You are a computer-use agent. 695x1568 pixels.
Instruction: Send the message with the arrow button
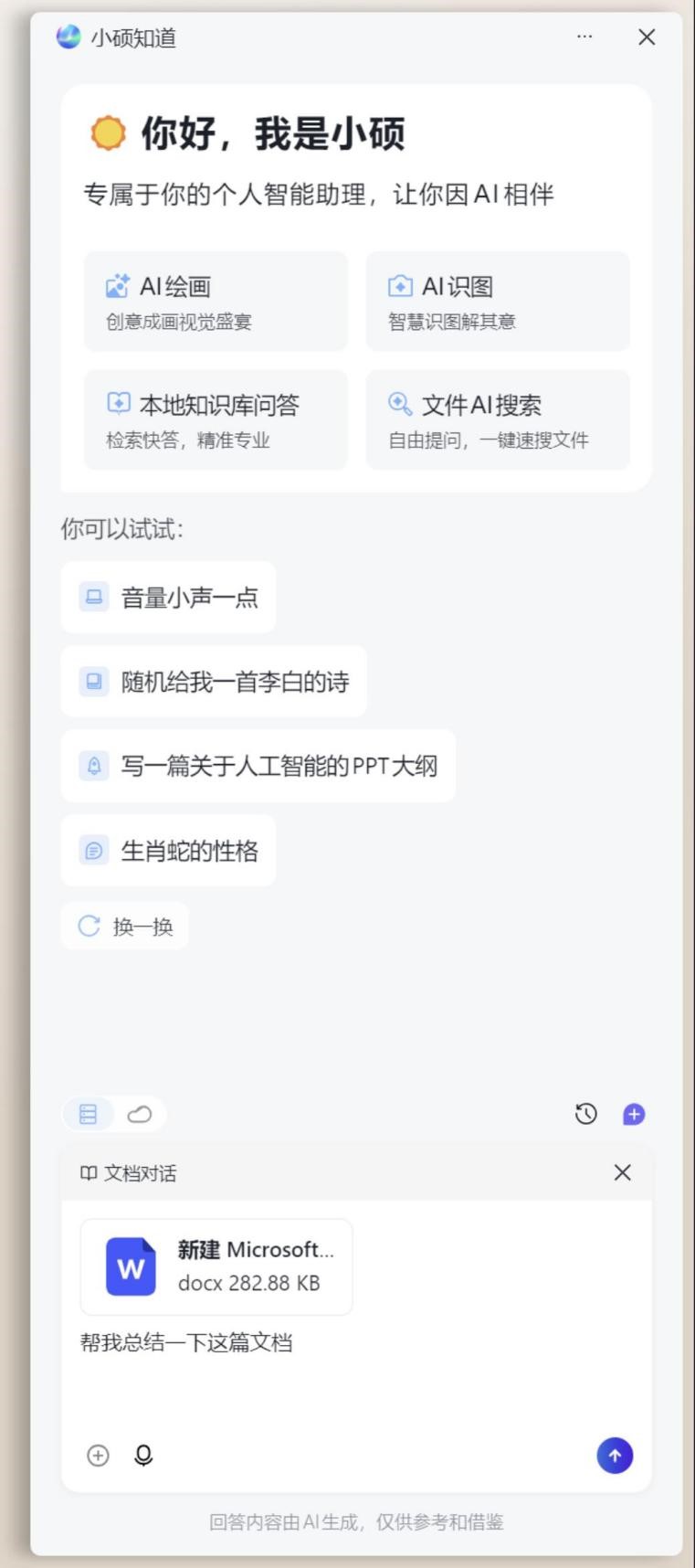[x=615, y=1456]
